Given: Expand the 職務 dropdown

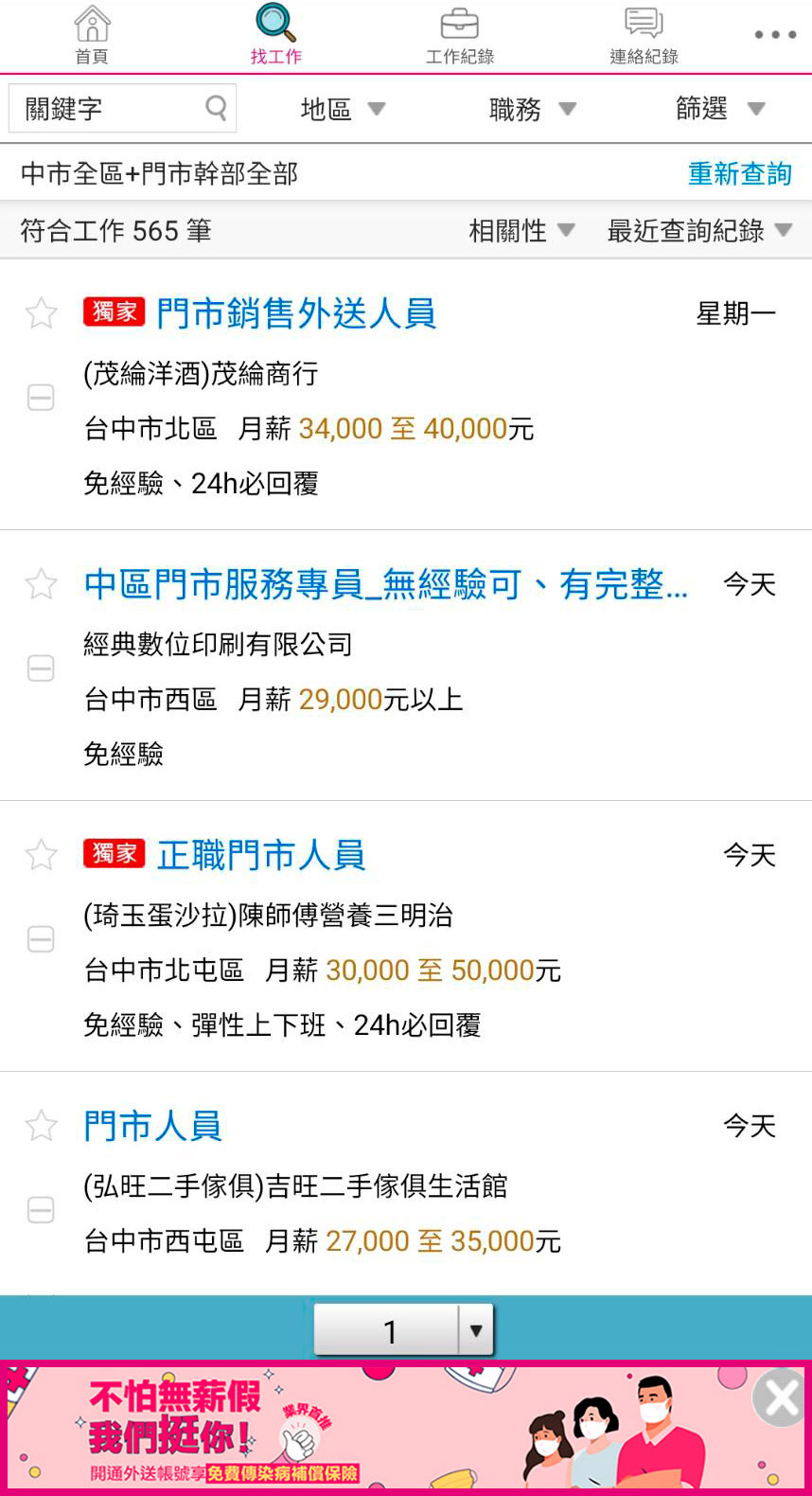Looking at the screenshot, I should 532,109.
